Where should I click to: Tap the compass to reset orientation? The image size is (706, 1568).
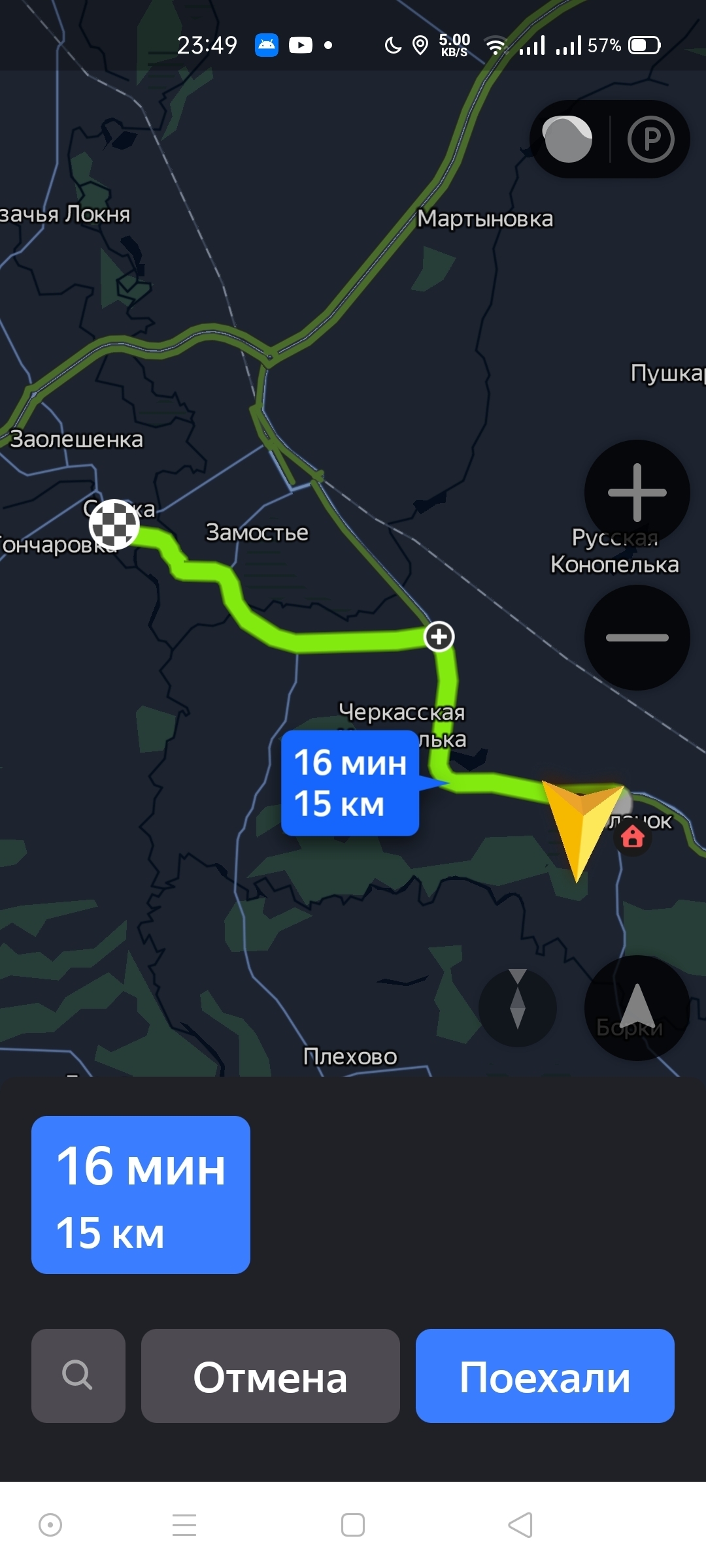pyautogui.click(x=518, y=1008)
